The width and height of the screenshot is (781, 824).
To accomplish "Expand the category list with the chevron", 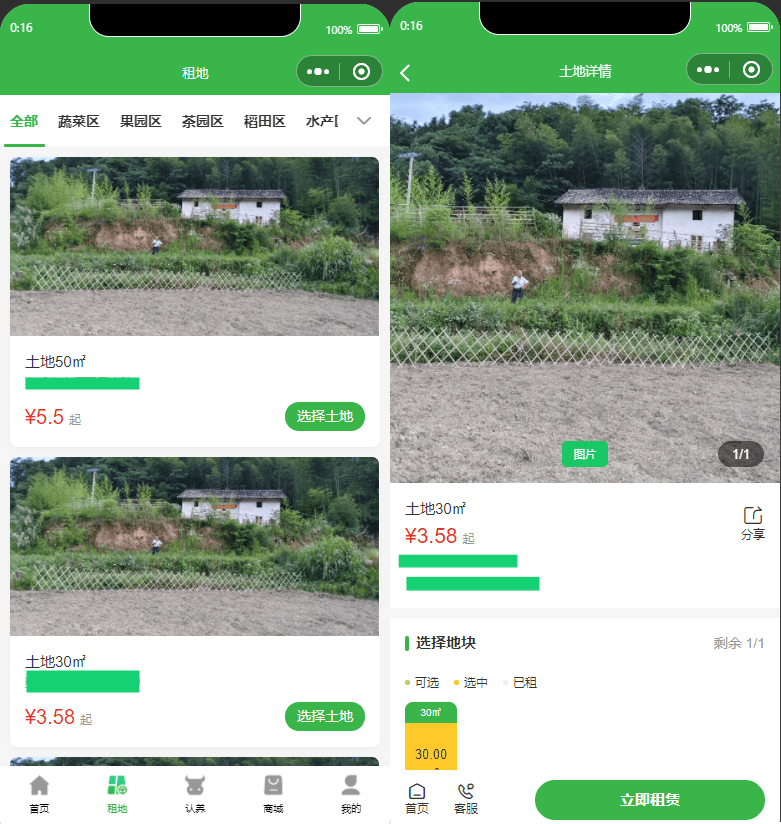I will tap(364, 120).
